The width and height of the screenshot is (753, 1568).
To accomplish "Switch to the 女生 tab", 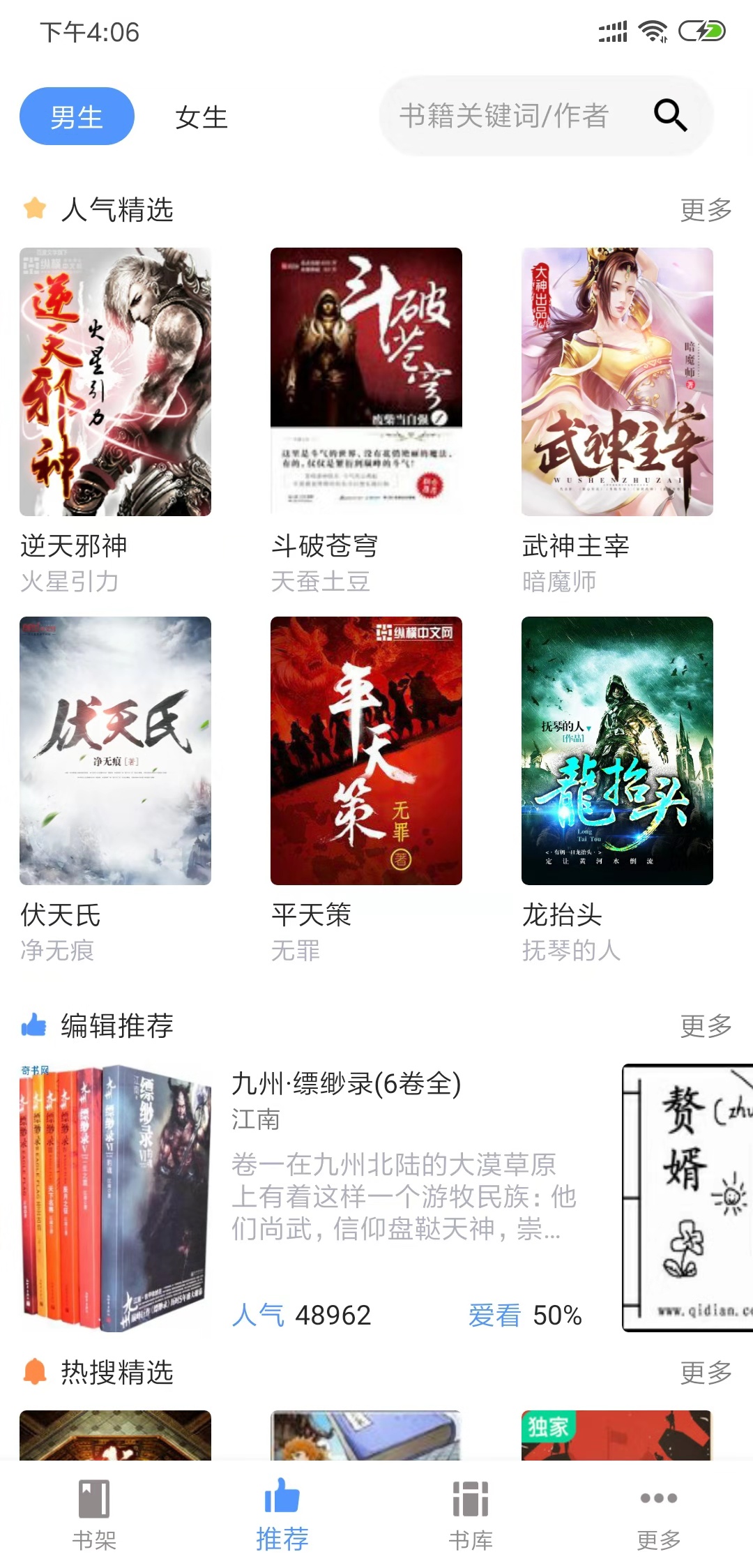I will tap(201, 116).
